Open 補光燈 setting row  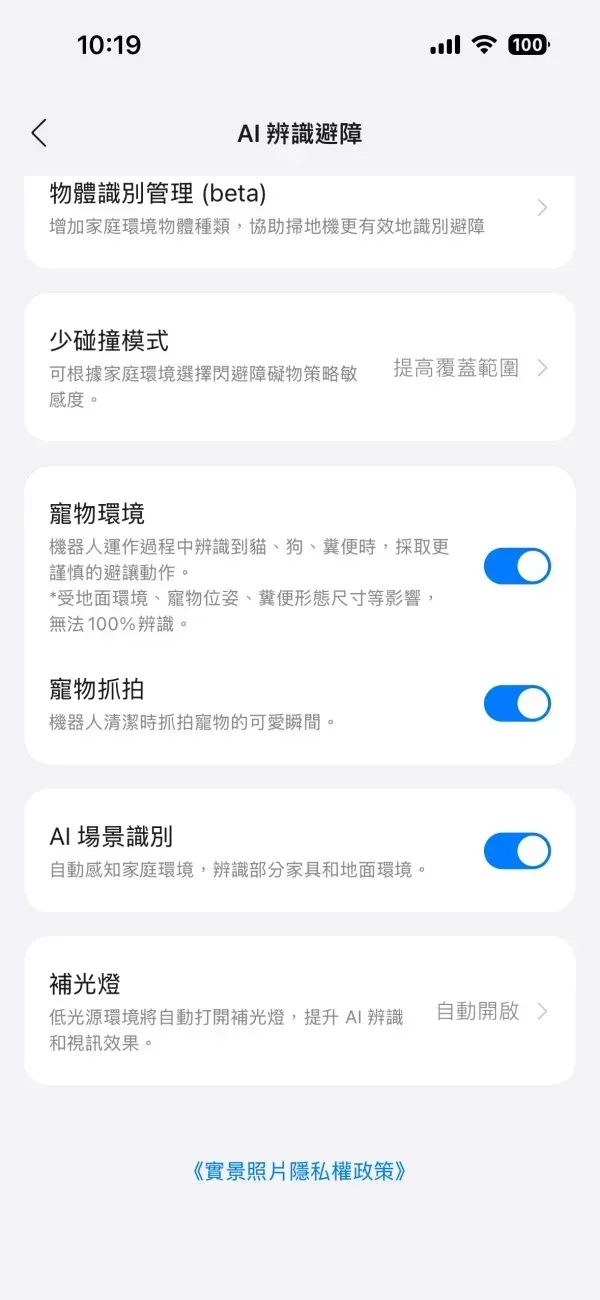tap(299, 1011)
